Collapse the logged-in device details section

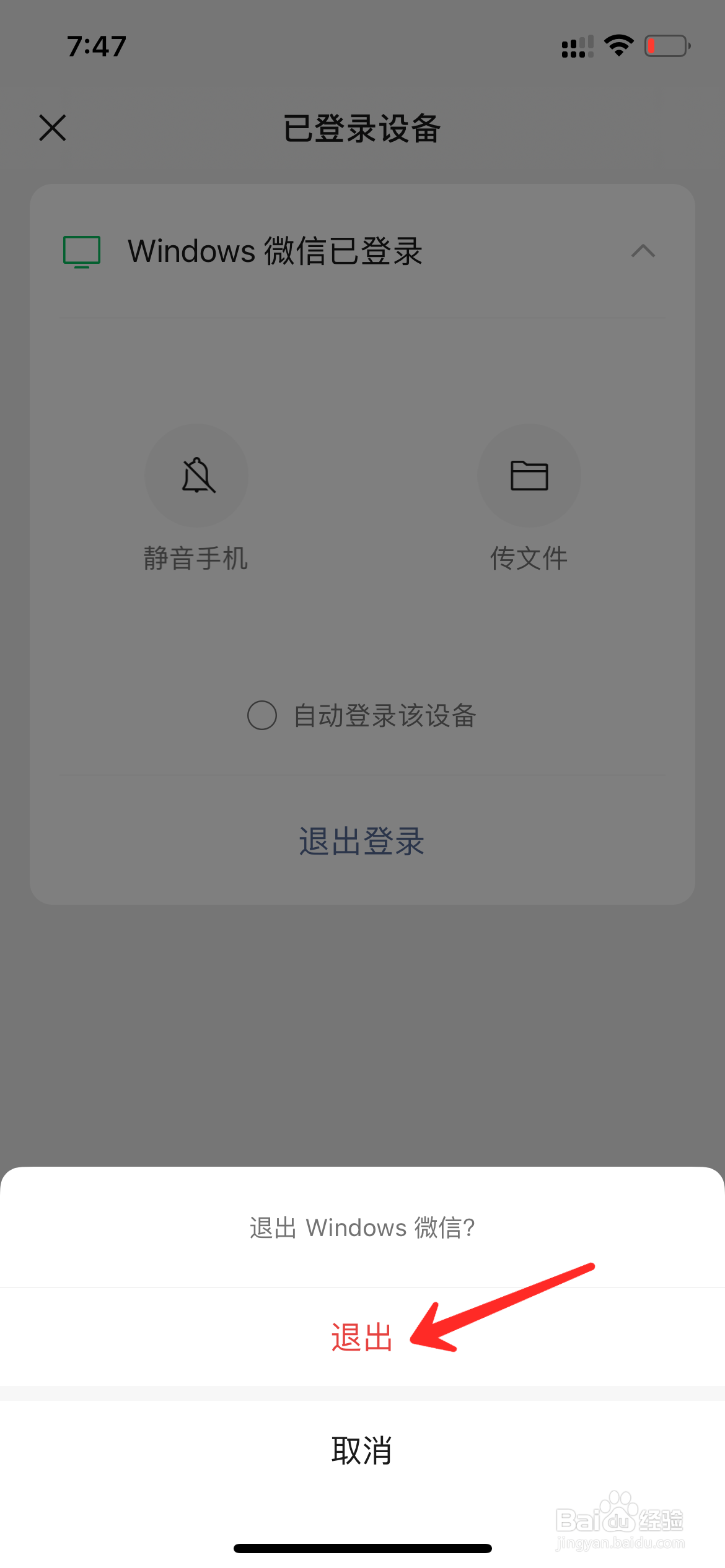[x=642, y=251]
